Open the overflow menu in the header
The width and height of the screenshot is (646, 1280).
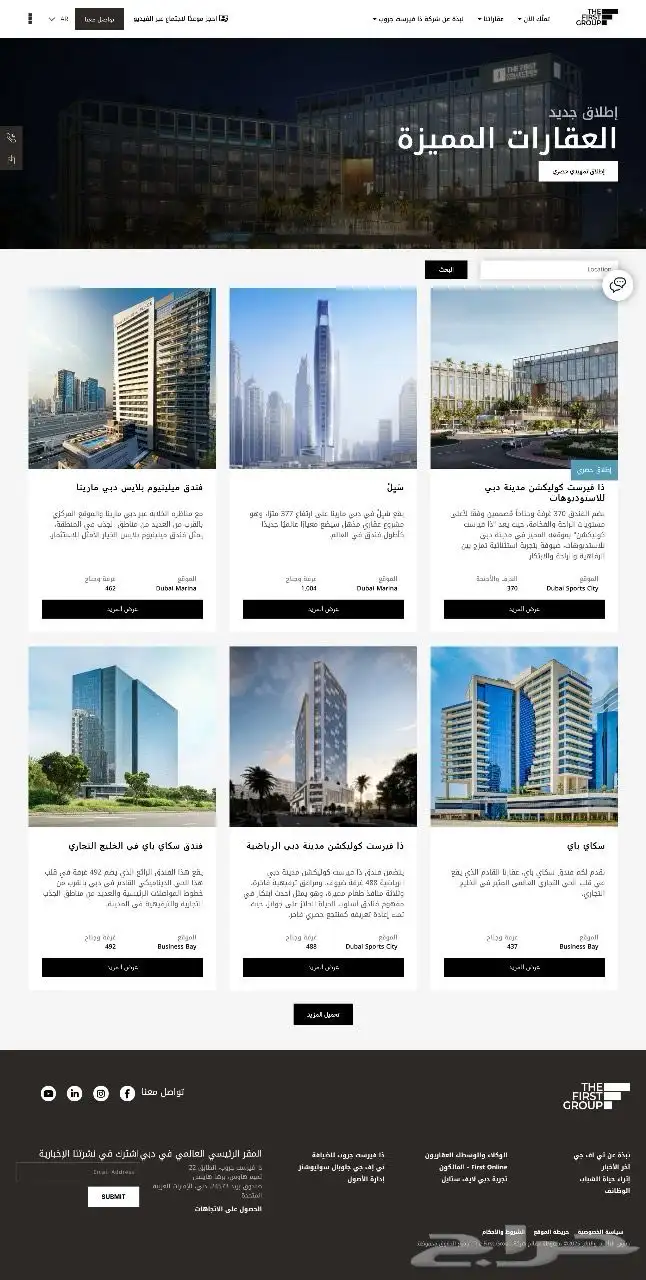(29, 19)
